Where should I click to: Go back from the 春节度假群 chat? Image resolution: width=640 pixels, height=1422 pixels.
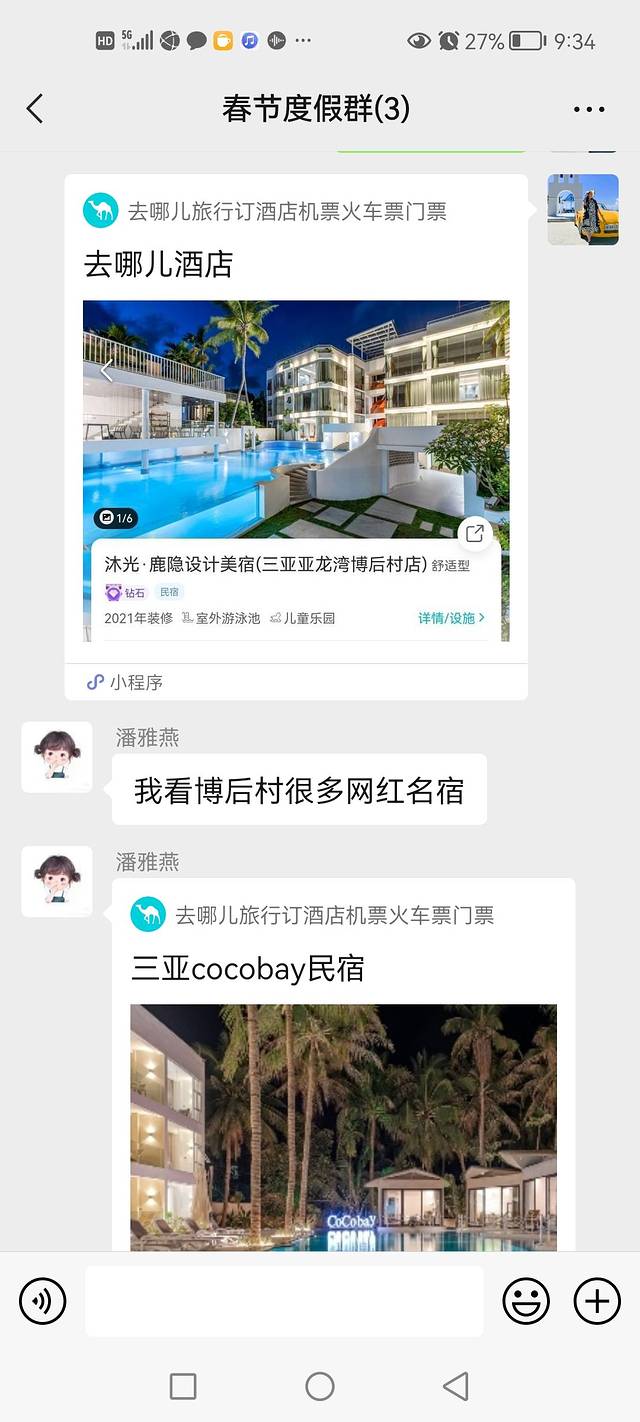[35, 108]
